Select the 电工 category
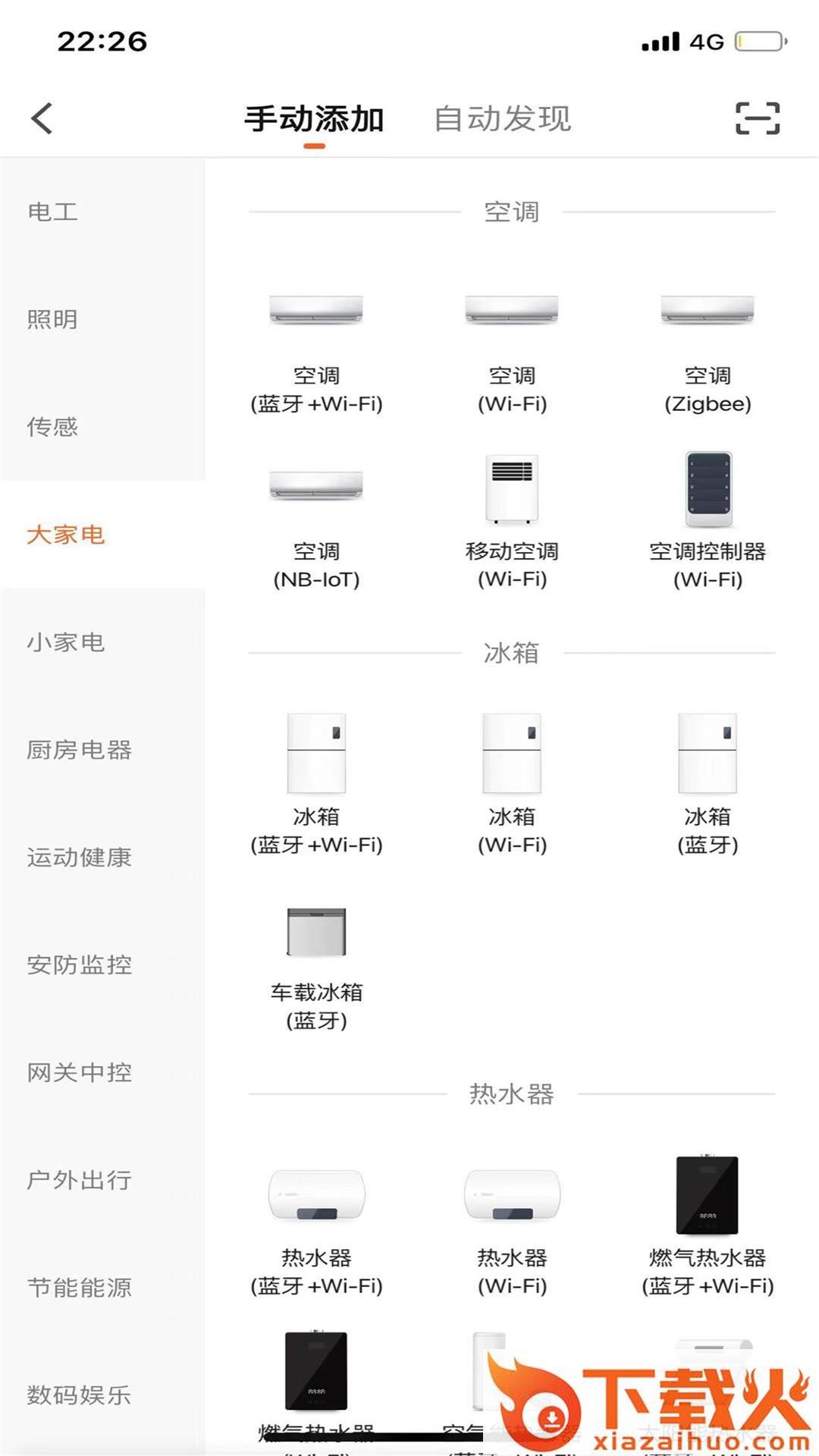The width and height of the screenshot is (819, 1456). (53, 212)
